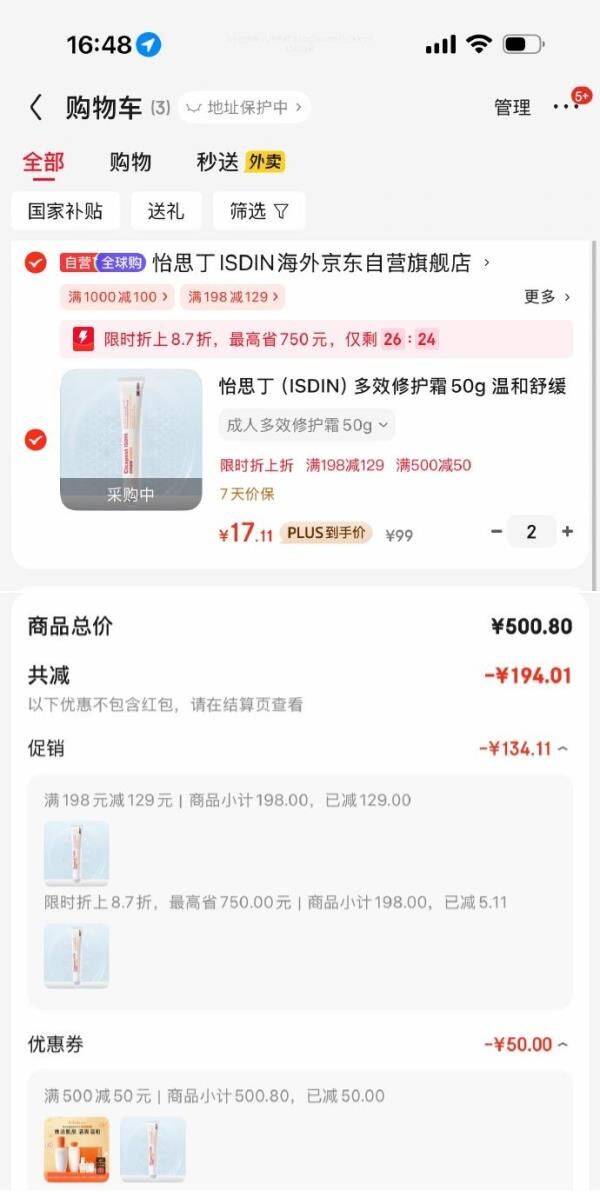Viewport: 600px width, 1192px height.
Task: Select the 送礼 filter chip
Action: pyautogui.click(x=166, y=211)
